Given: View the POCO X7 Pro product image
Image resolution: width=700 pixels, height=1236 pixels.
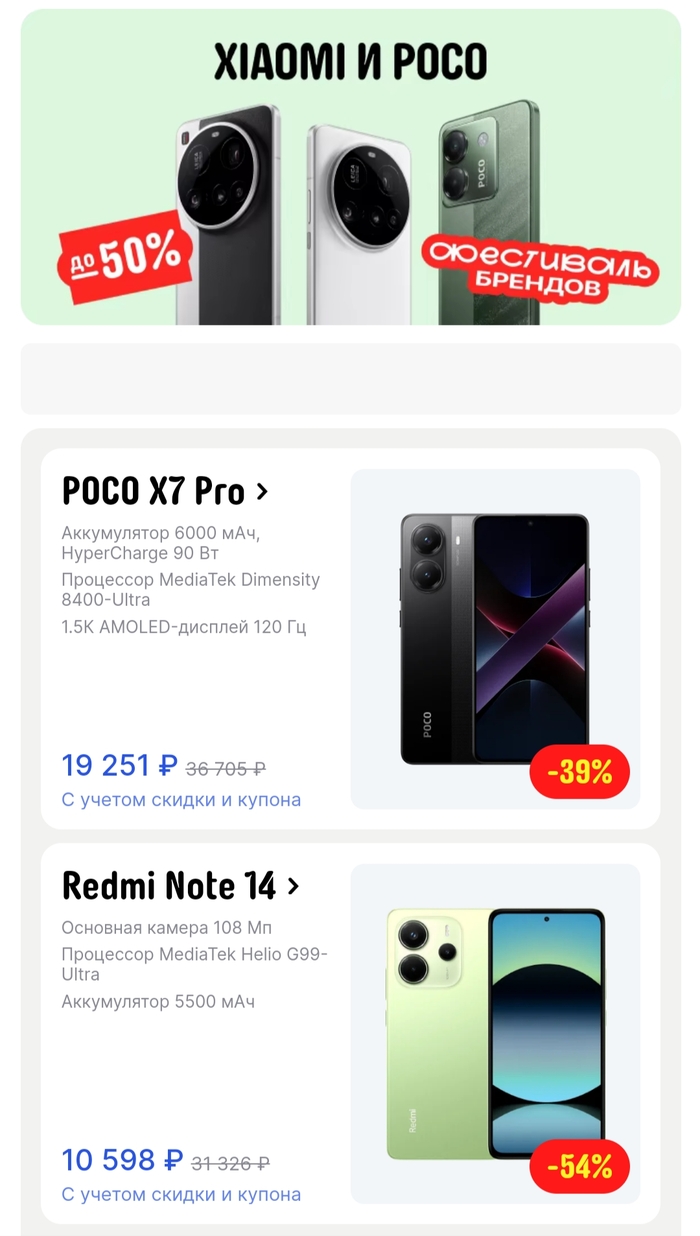Looking at the screenshot, I should pos(495,638).
